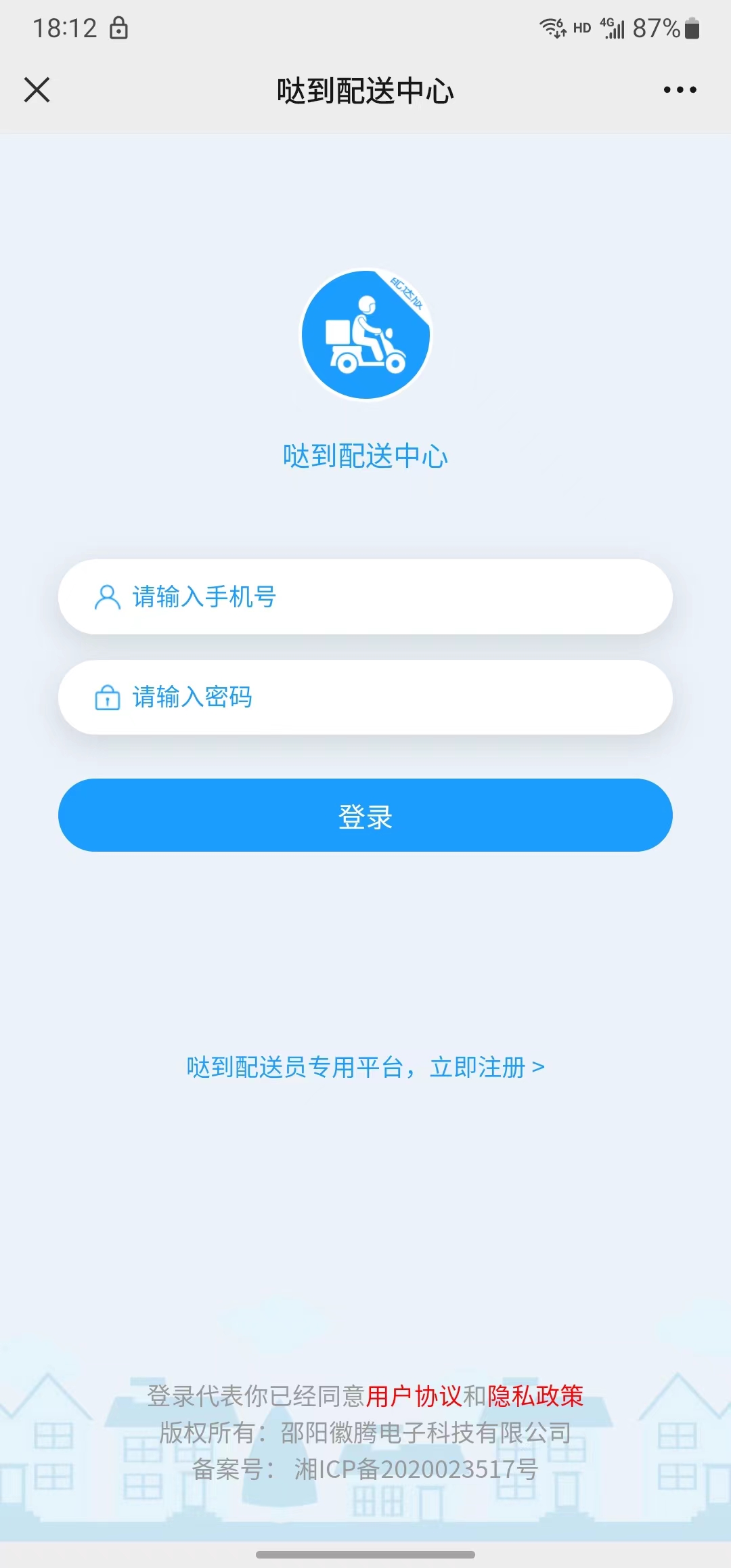The image size is (731, 1568).
Task: Select the phone number input field
Action: (365, 596)
